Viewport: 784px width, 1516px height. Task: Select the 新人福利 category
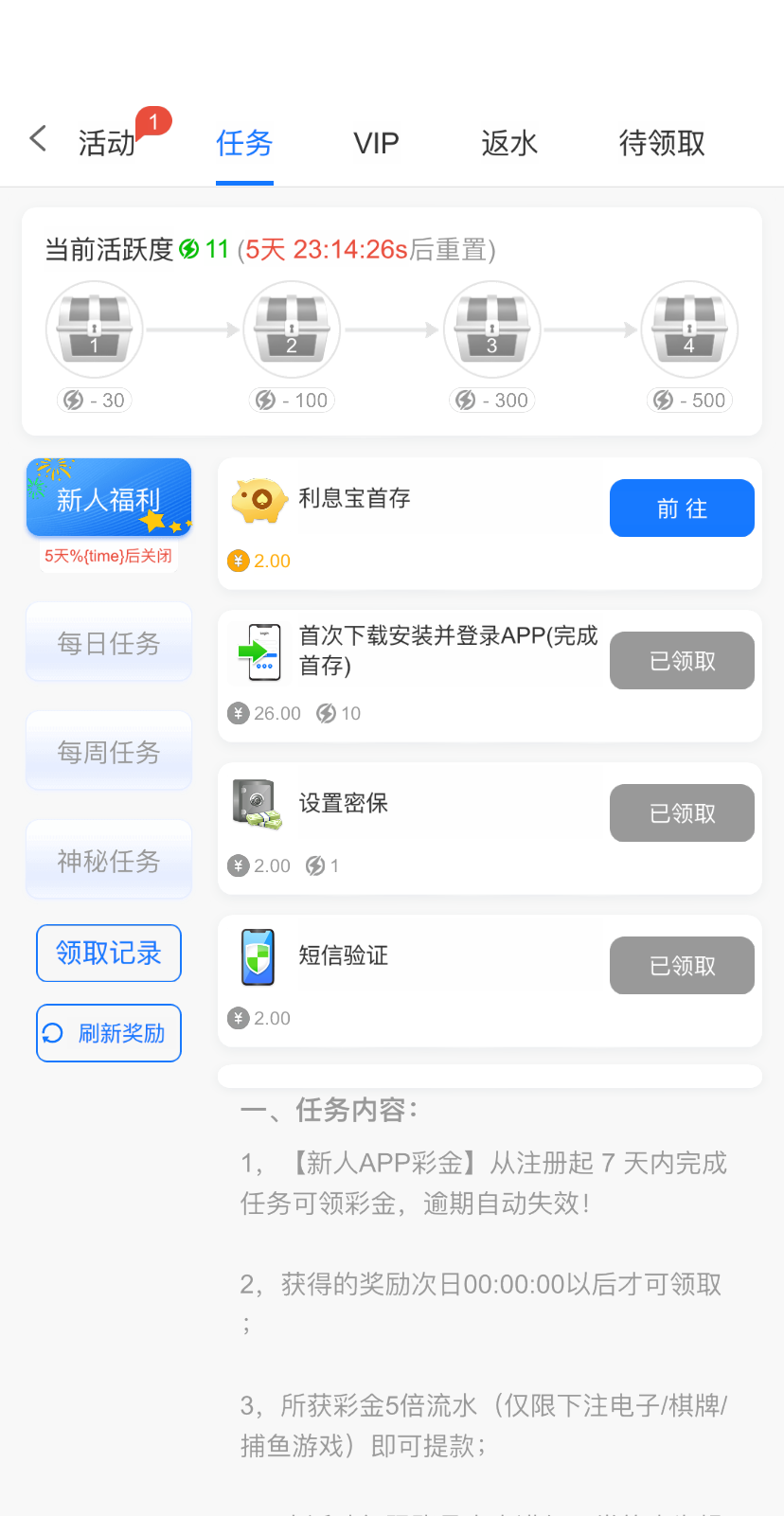point(109,498)
